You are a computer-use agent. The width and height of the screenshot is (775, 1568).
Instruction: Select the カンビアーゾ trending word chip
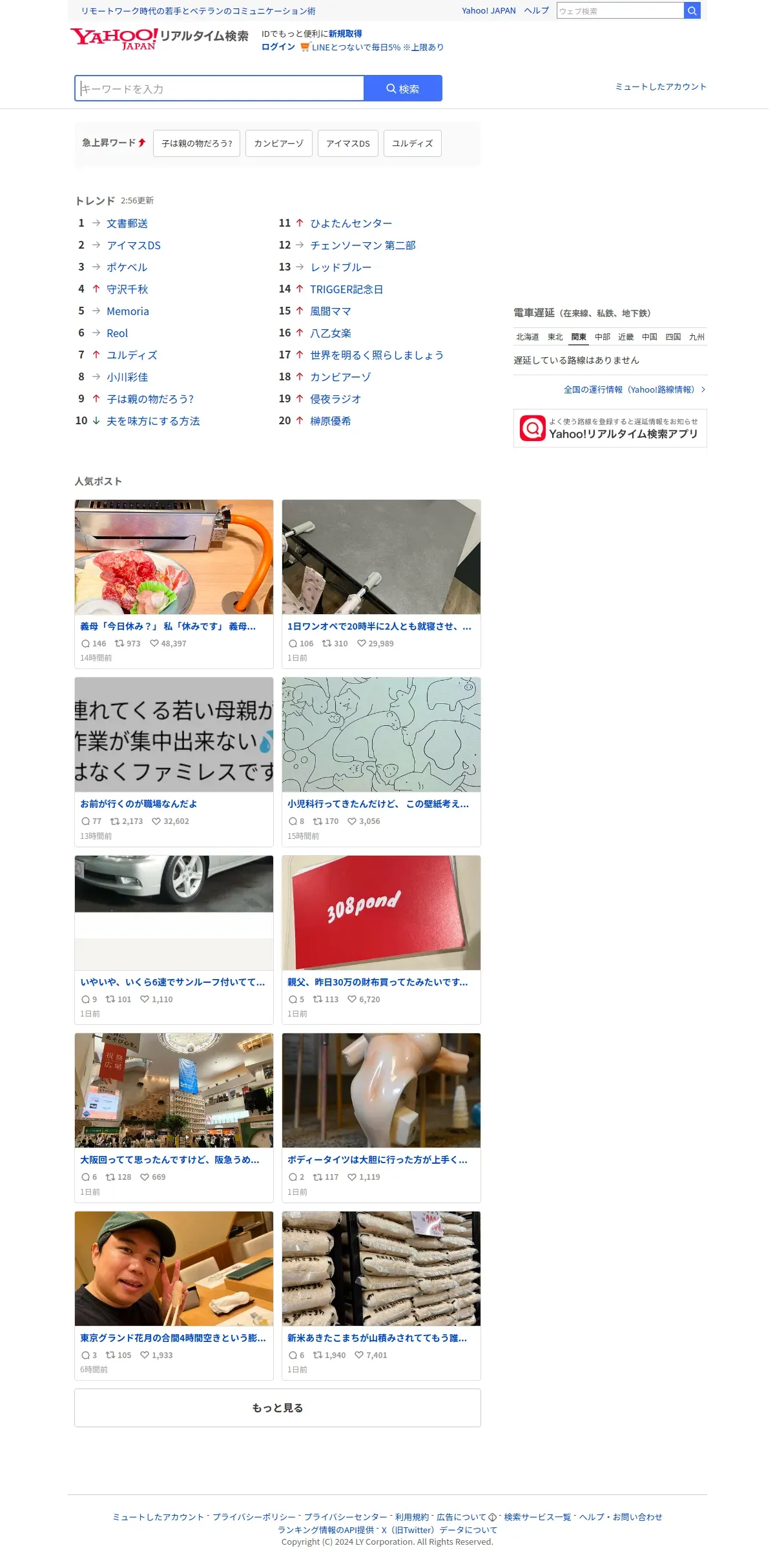click(278, 143)
